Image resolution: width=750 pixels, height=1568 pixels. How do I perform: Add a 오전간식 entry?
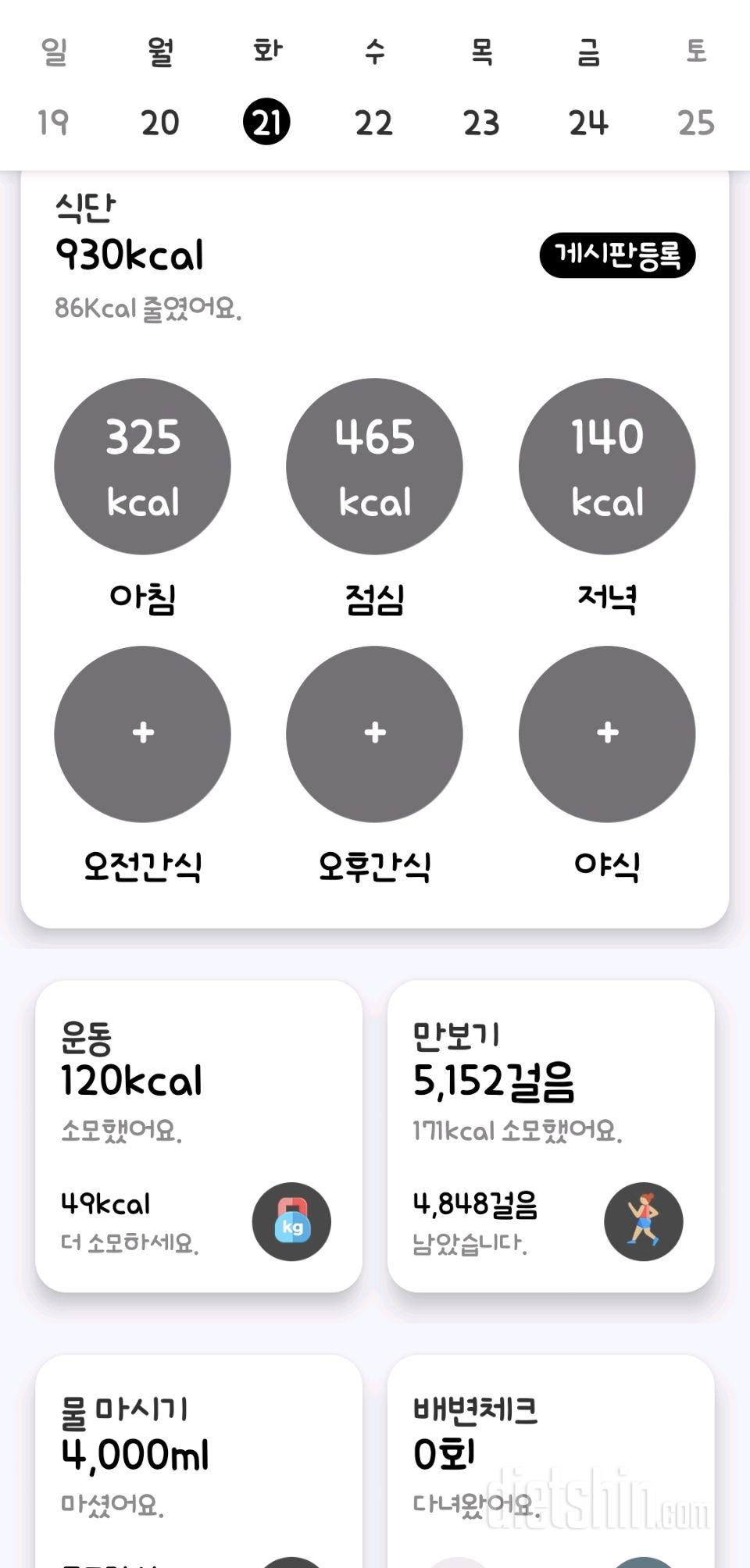click(x=142, y=733)
